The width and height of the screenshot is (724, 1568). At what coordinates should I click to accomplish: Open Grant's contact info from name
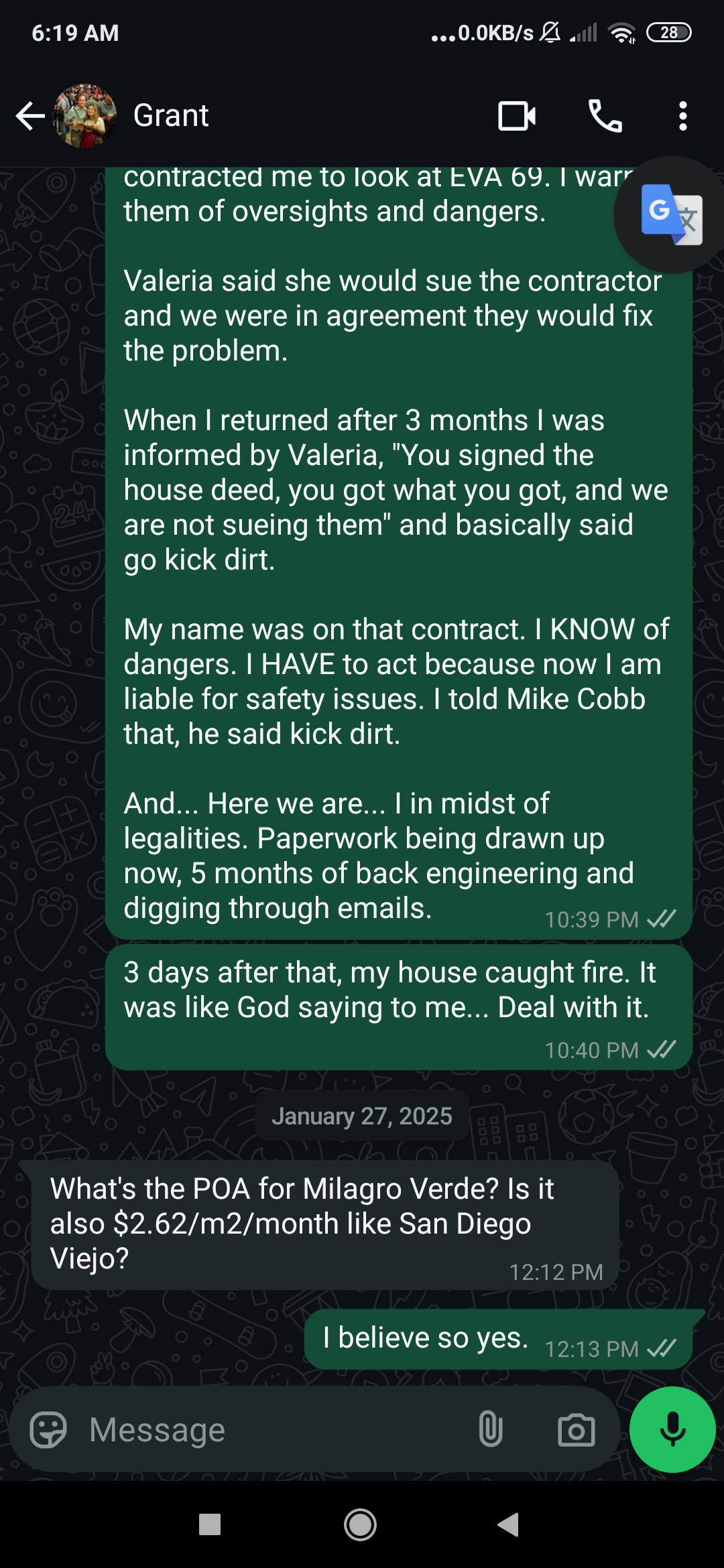coord(171,116)
